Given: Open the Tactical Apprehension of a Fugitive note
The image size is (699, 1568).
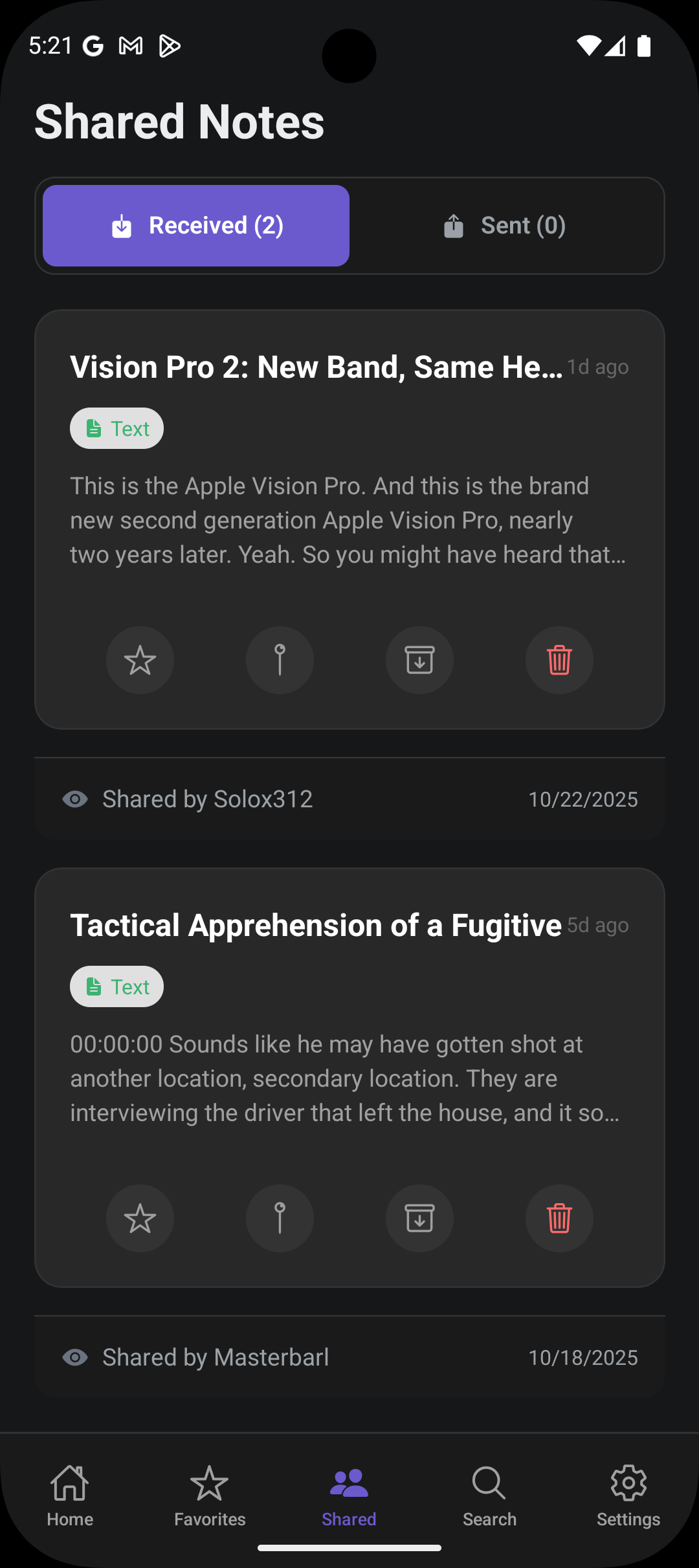Looking at the screenshot, I should pyautogui.click(x=349, y=1078).
